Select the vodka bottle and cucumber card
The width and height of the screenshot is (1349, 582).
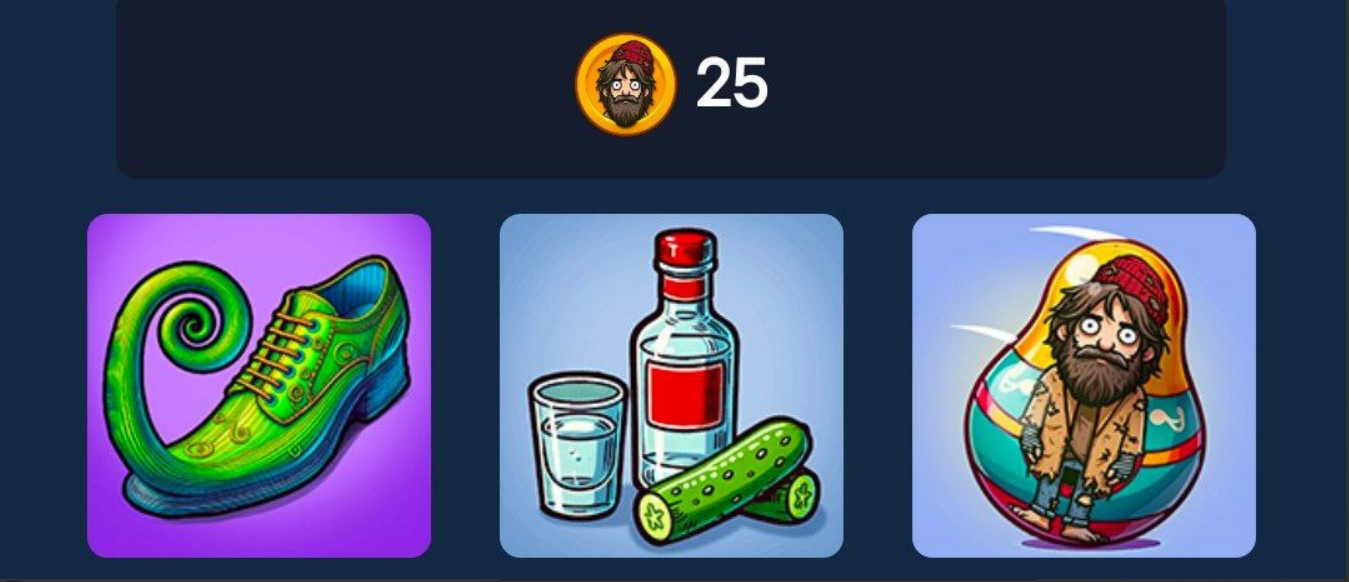(x=671, y=385)
